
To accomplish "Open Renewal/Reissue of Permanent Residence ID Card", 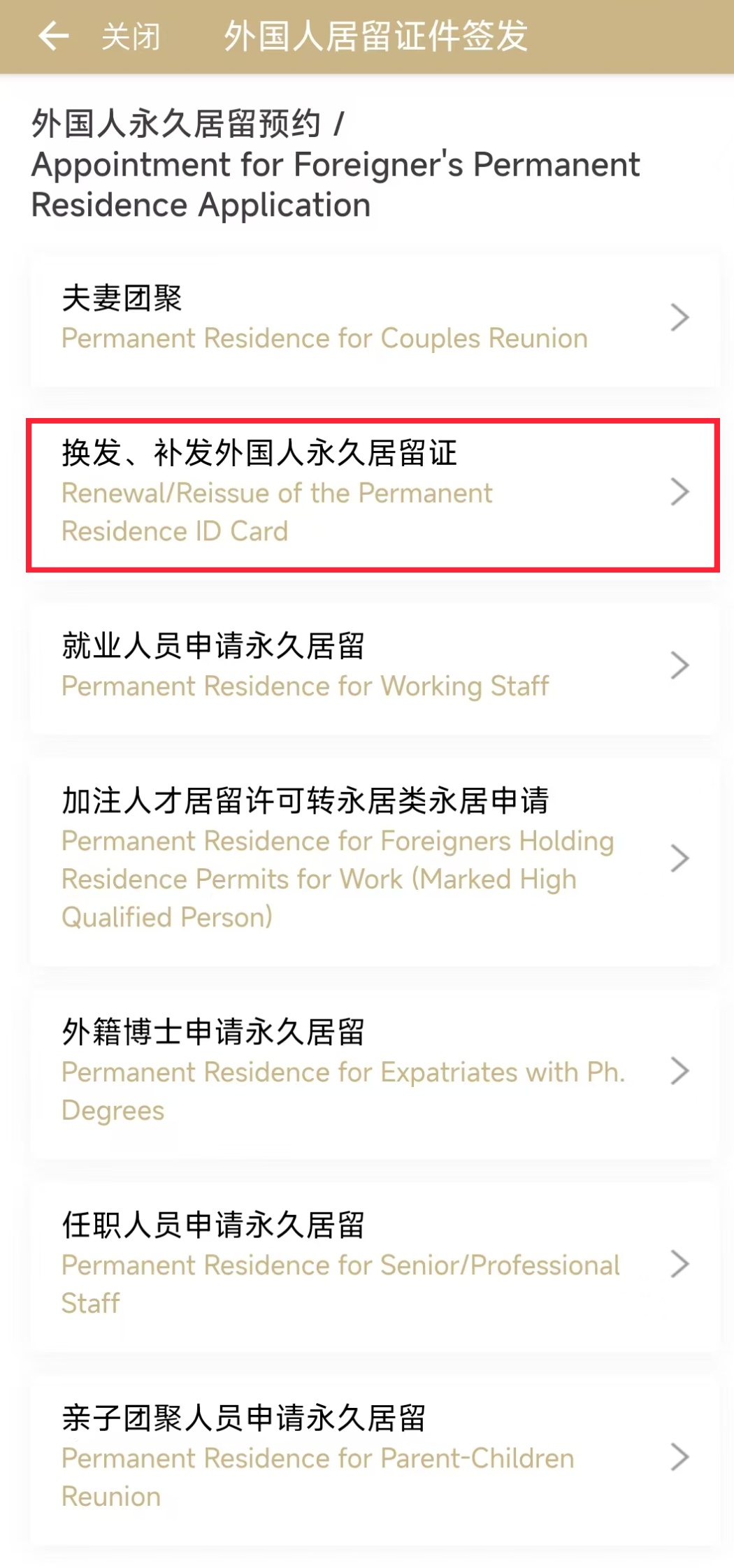I will pyautogui.click(x=373, y=494).
